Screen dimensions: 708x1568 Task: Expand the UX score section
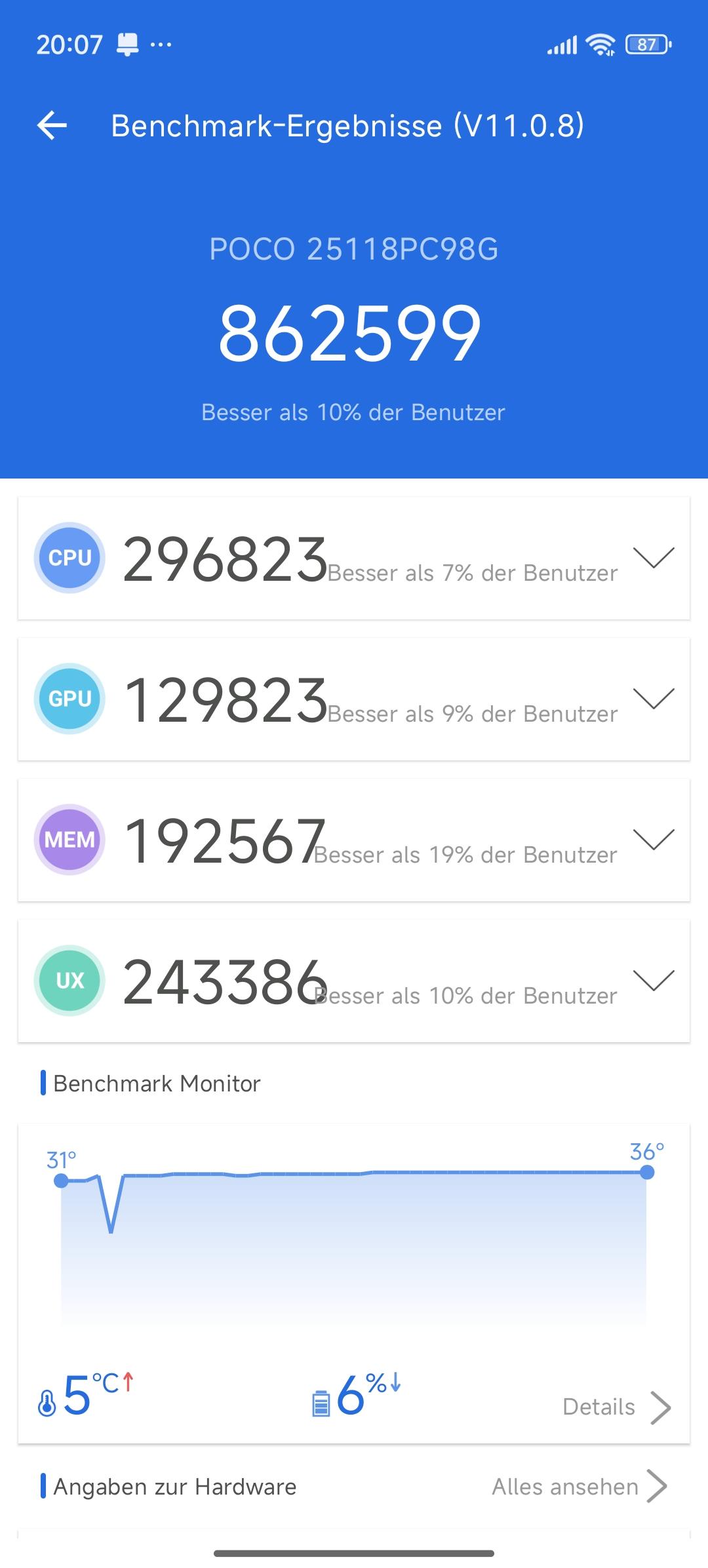pos(654,981)
